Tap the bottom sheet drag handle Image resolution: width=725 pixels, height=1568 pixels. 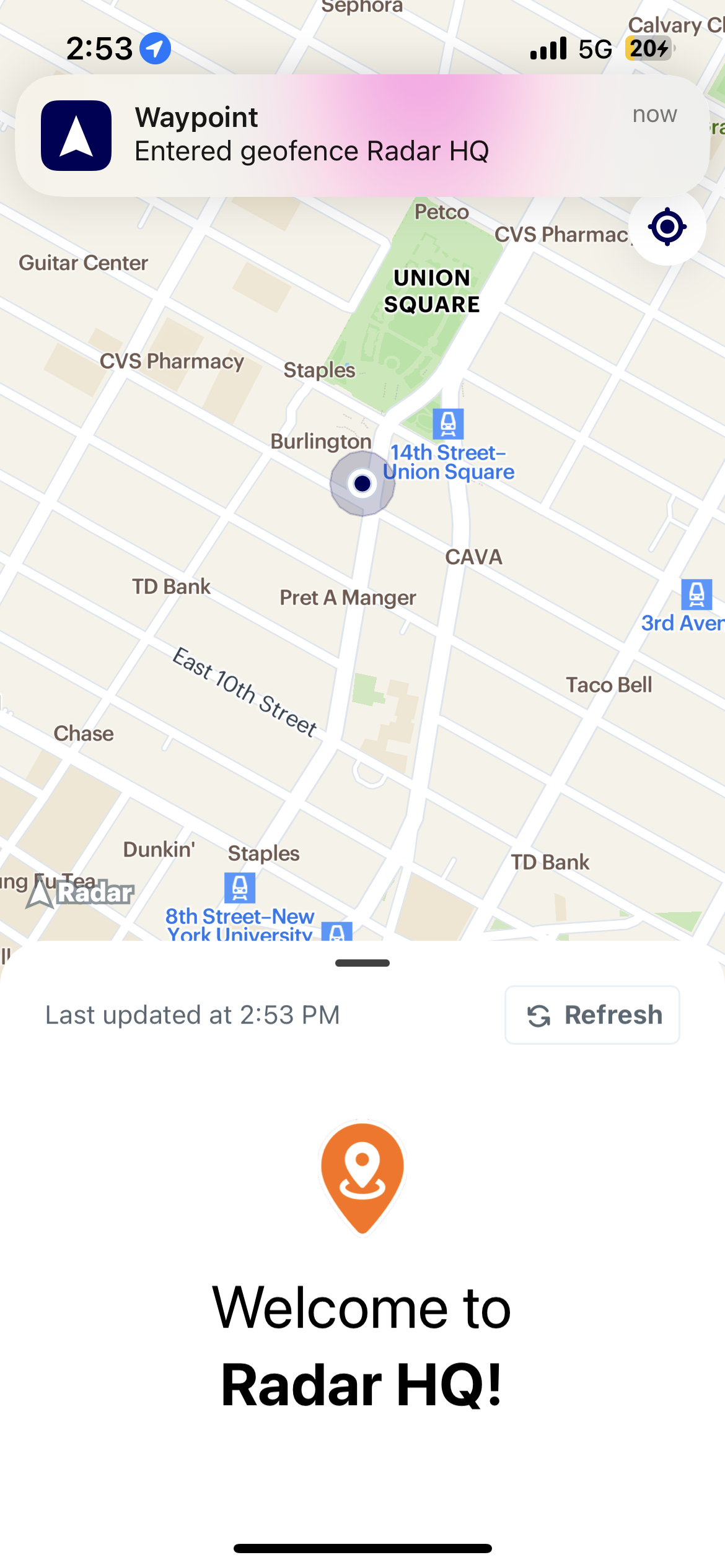tap(362, 963)
